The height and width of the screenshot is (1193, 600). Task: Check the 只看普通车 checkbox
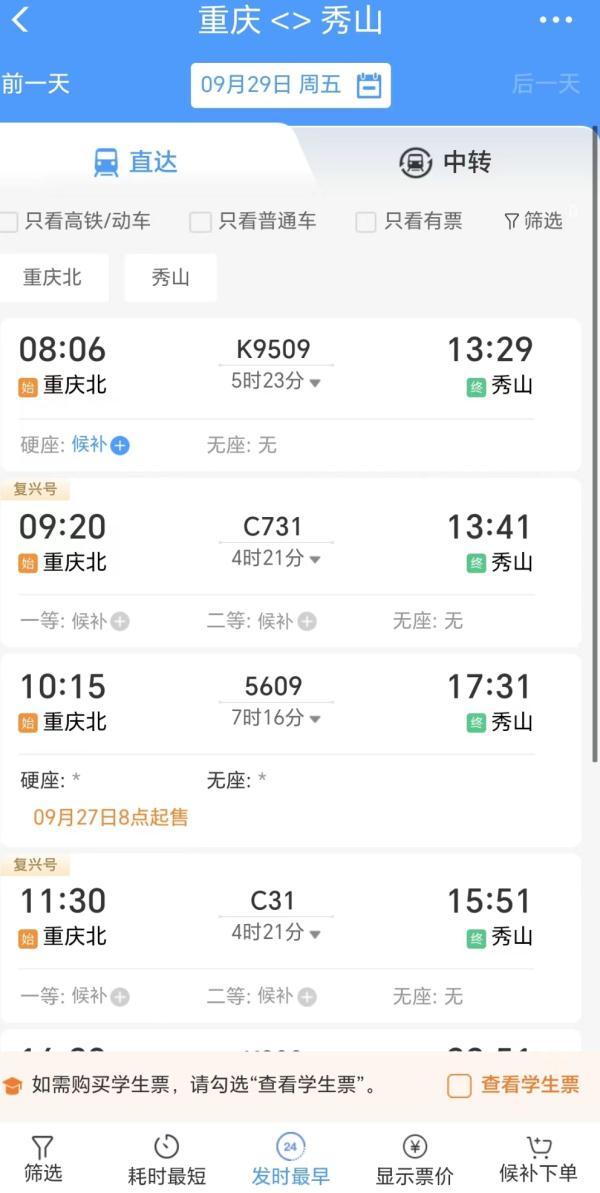click(x=201, y=222)
